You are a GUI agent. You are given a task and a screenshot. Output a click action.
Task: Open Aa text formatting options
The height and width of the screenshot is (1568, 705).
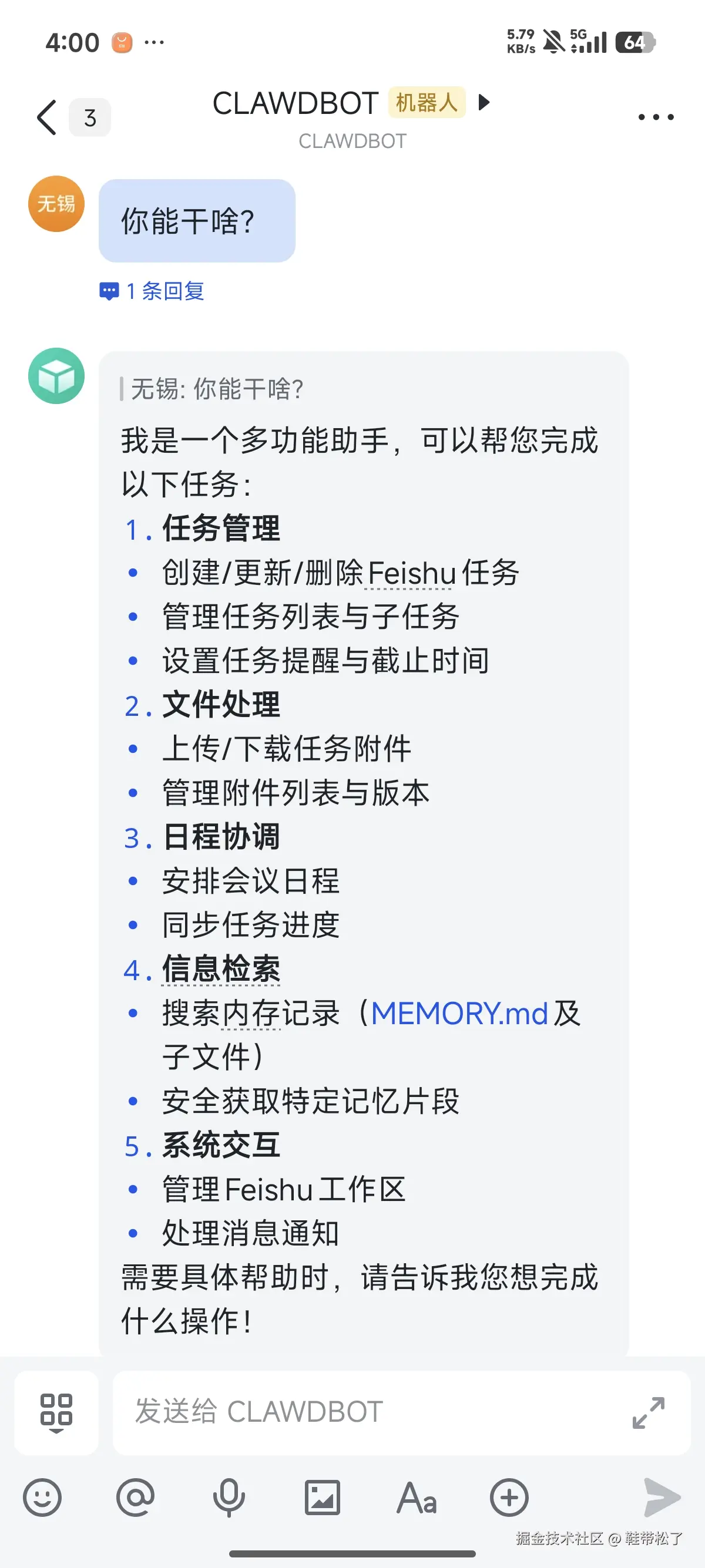(x=417, y=1498)
